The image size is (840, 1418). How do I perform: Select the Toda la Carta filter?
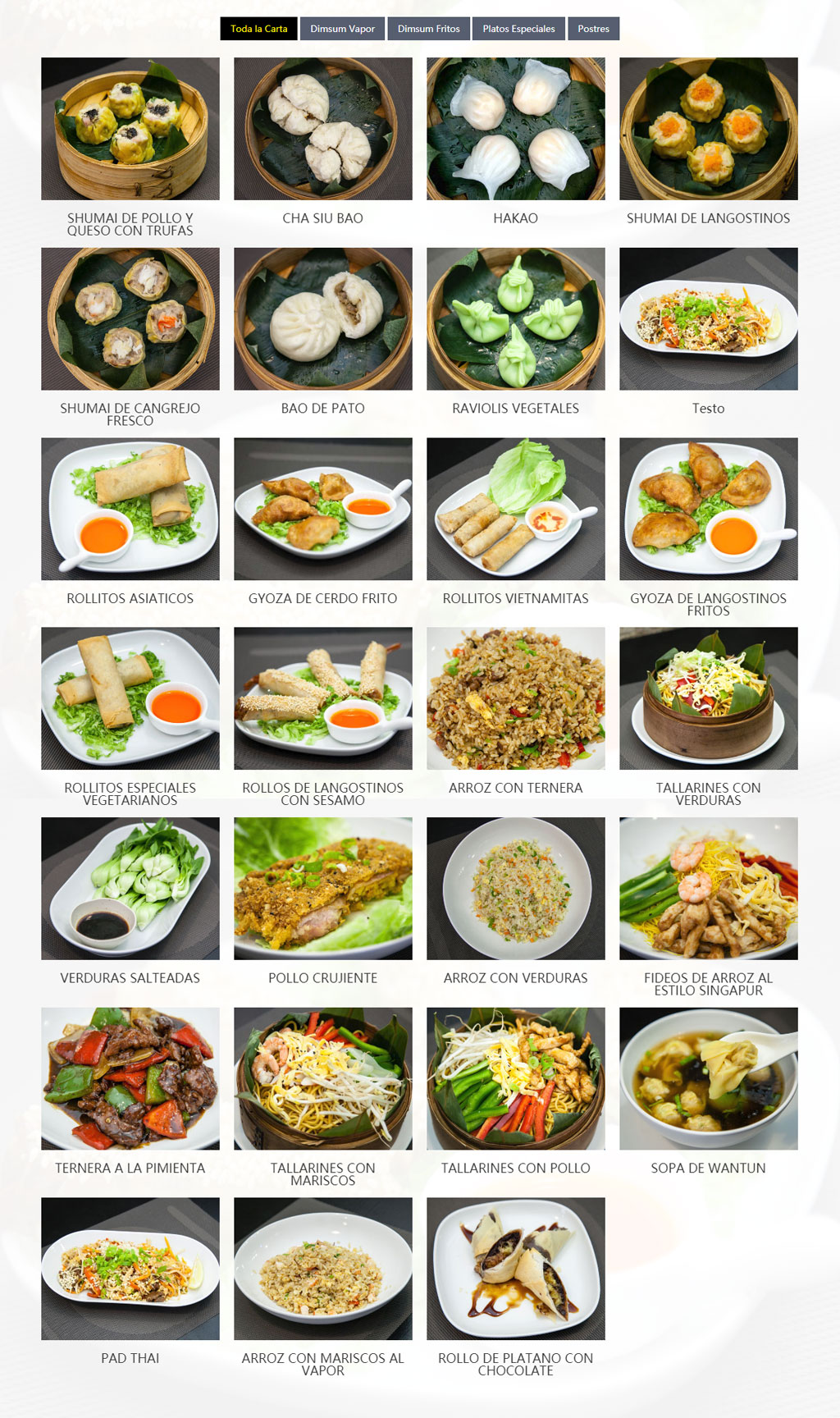[258, 29]
